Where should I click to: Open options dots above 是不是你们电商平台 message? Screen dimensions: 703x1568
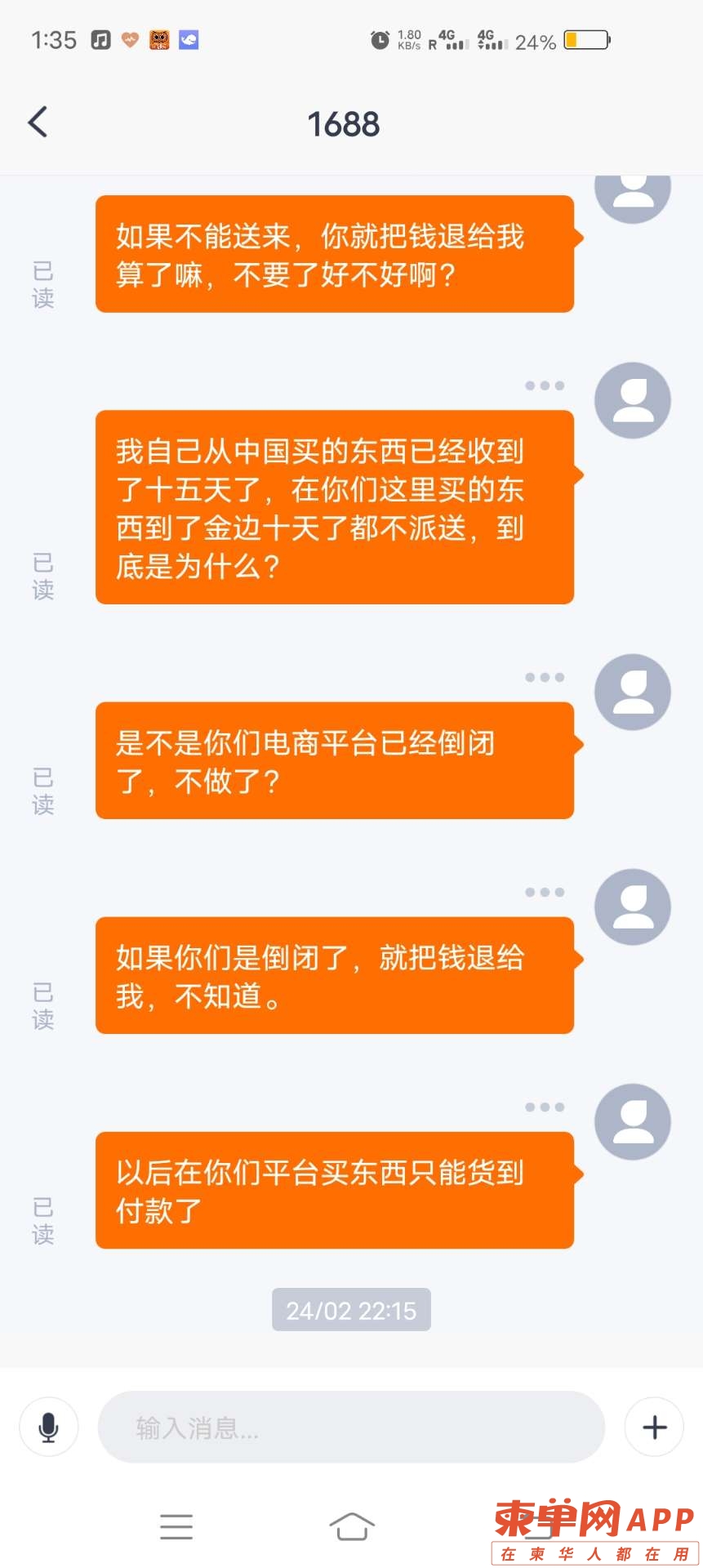[545, 677]
